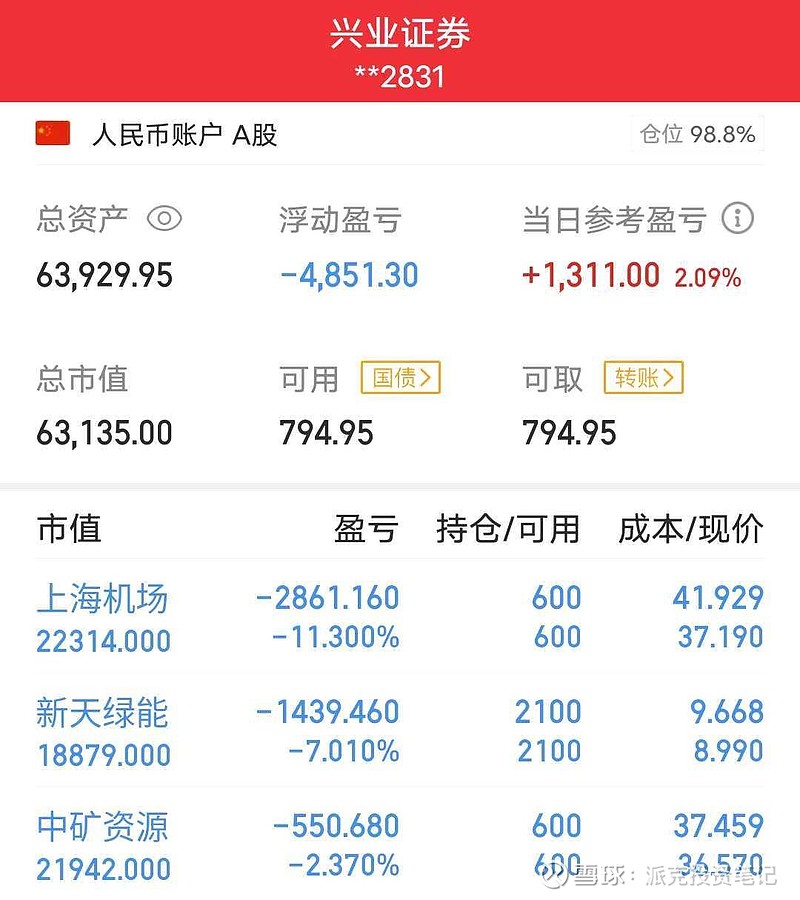This screenshot has height=900, width=800.
Task: Expand the **2831 account selector
Action: 400,75
